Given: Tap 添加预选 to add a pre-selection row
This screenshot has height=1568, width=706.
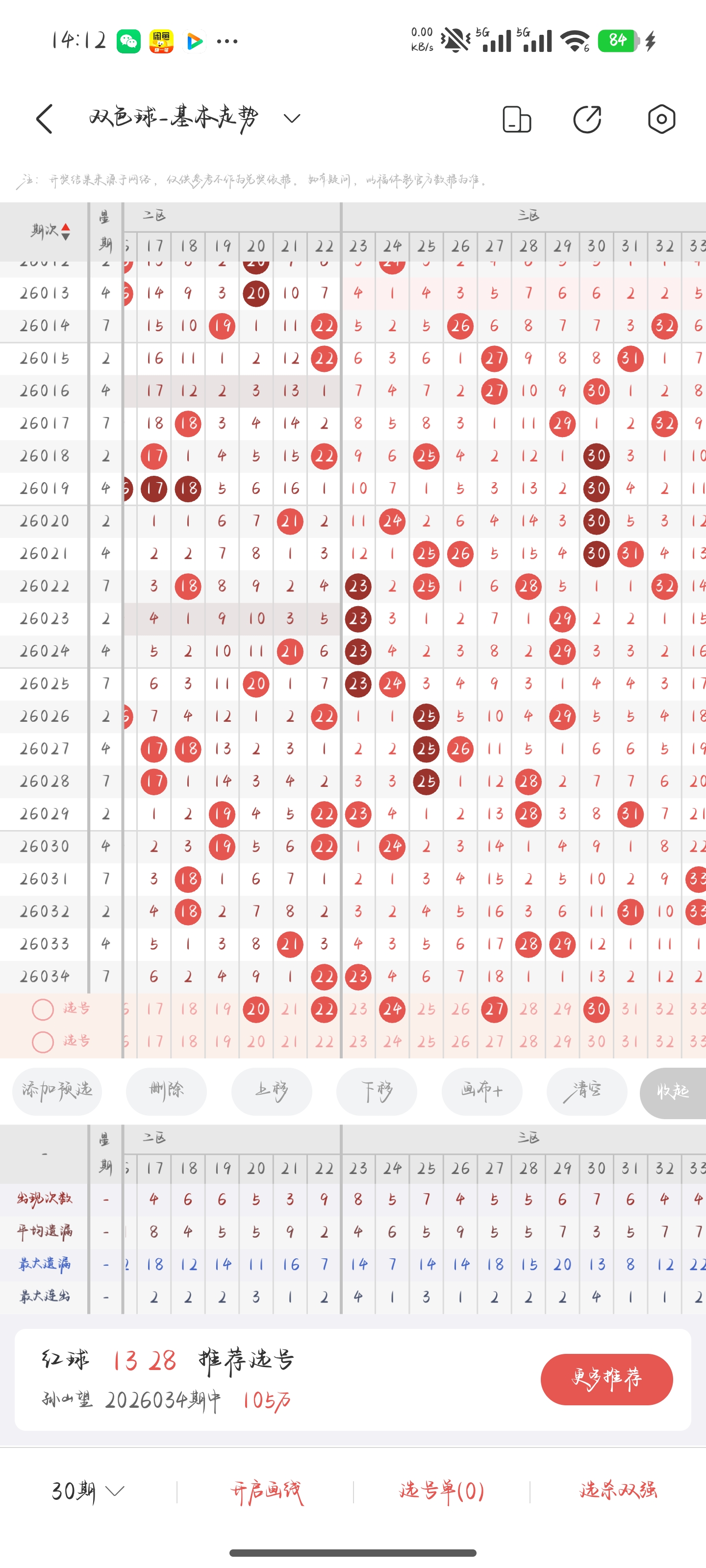Looking at the screenshot, I should pos(57,1091).
